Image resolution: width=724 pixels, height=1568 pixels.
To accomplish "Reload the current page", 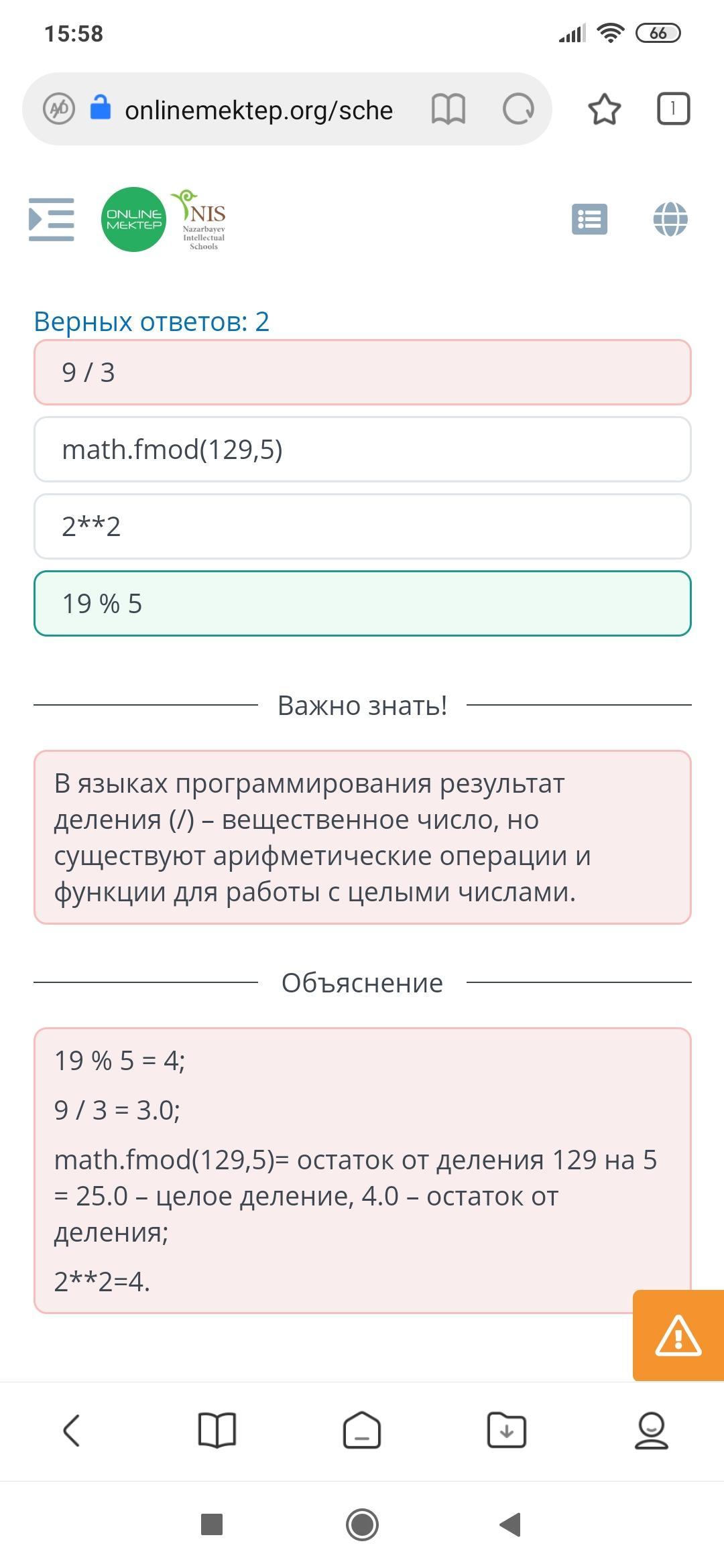I will click(518, 109).
